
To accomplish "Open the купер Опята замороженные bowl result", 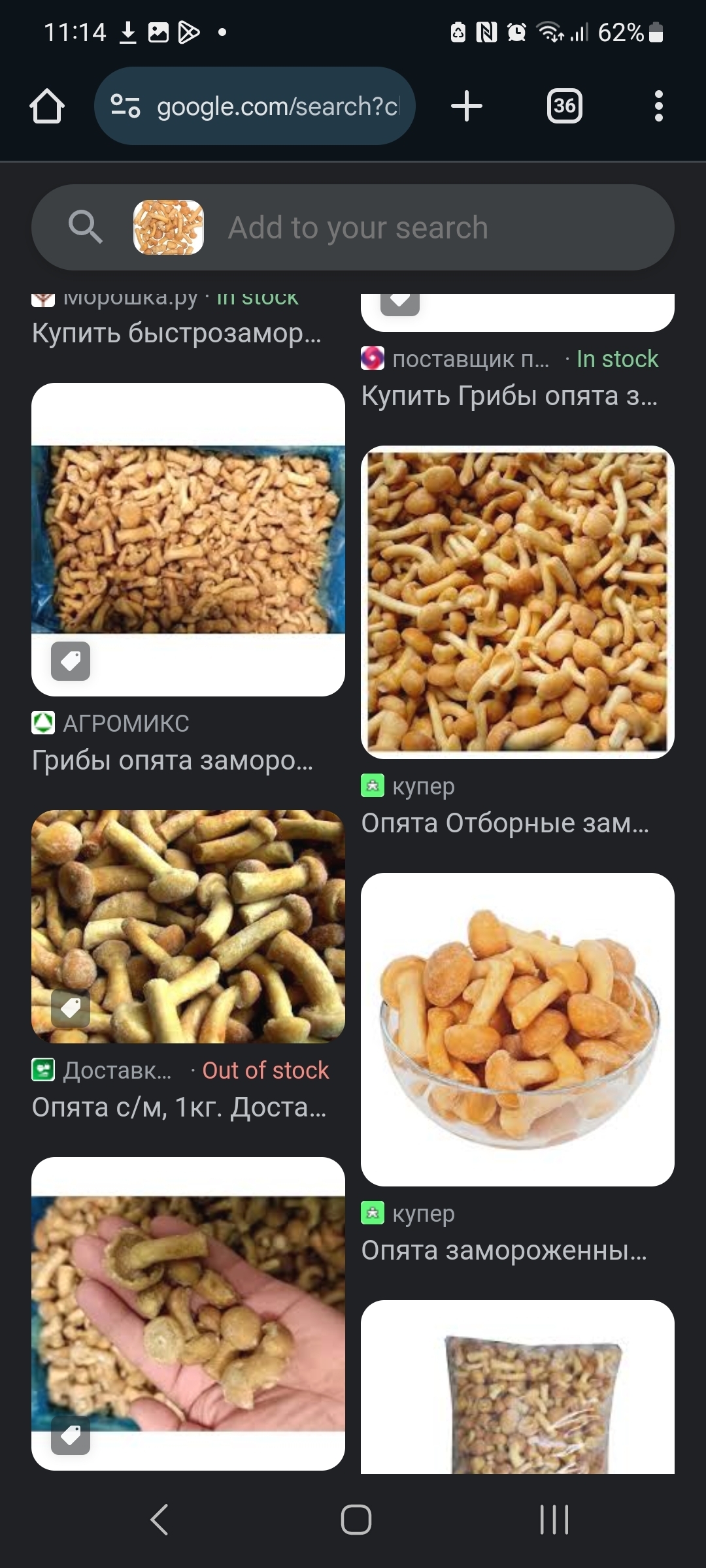I will (x=517, y=1029).
